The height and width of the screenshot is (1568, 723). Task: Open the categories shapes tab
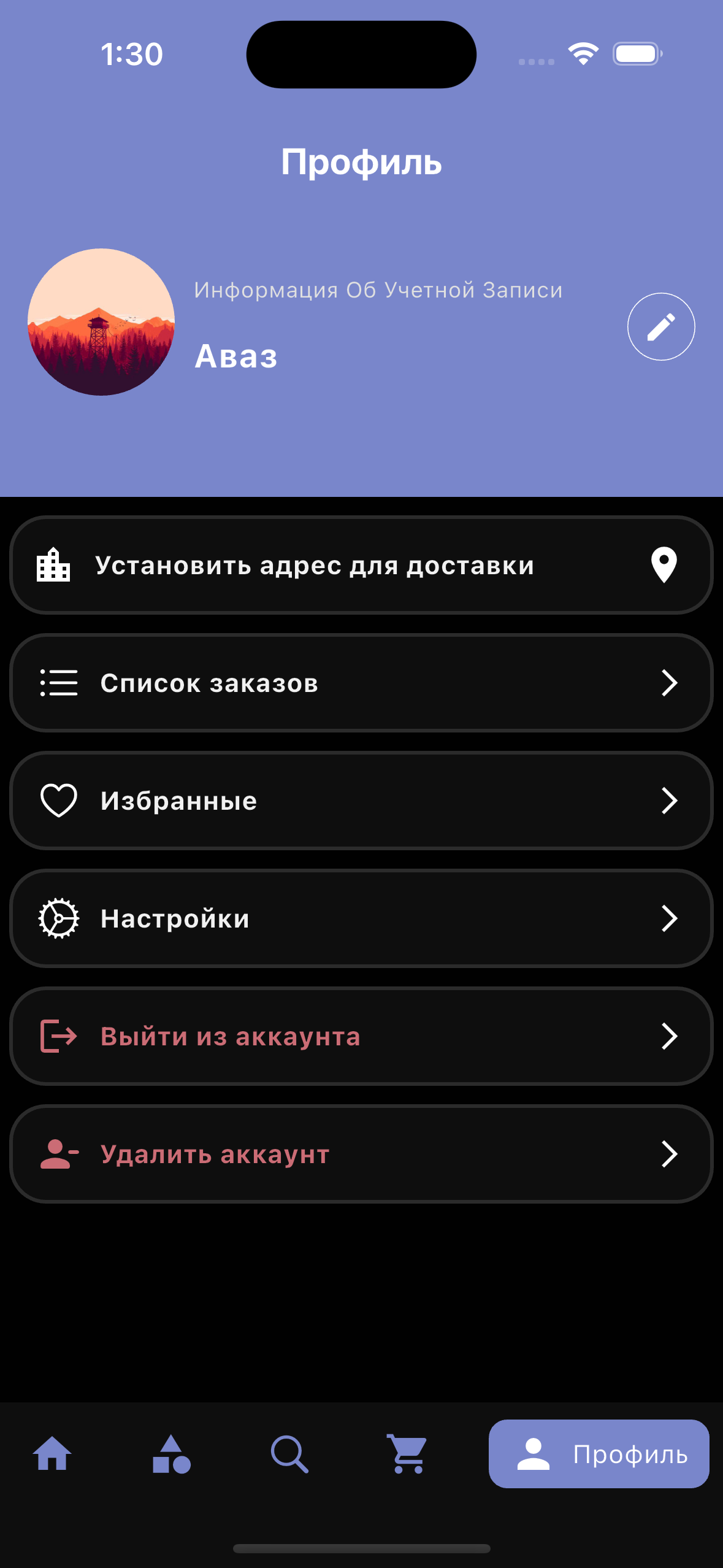click(x=171, y=1454)
